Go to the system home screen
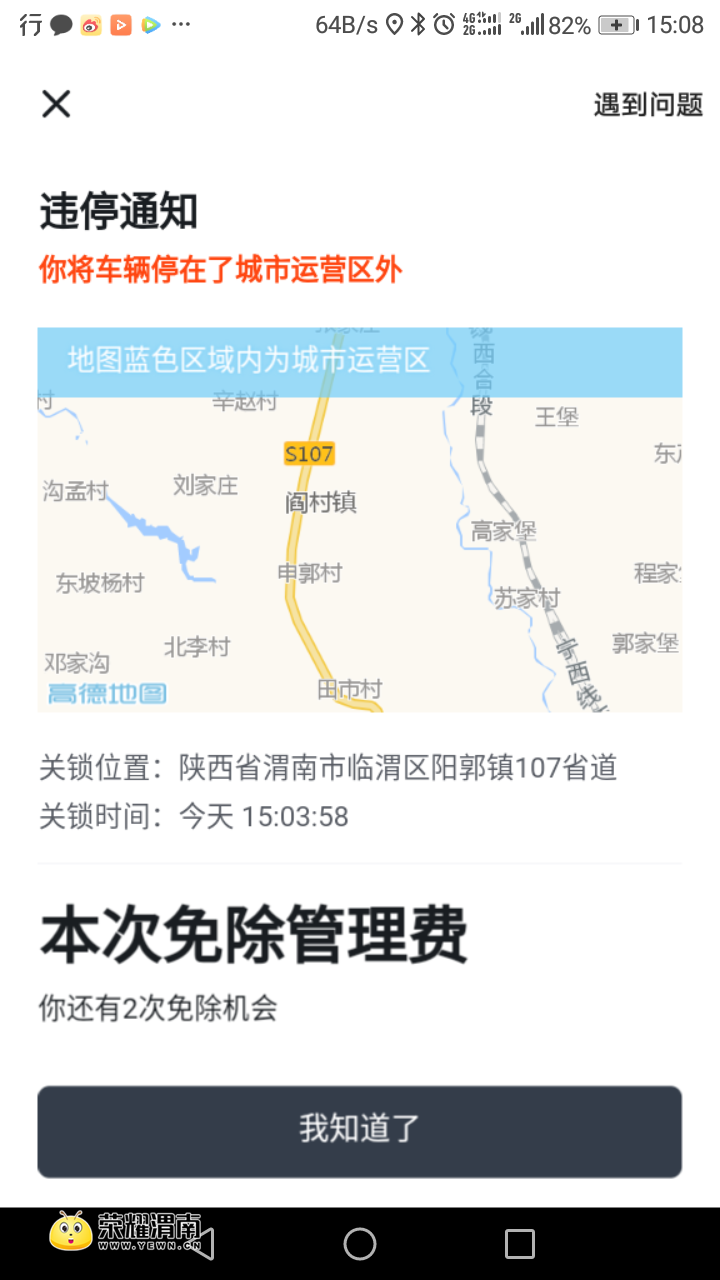 point(360,1244)
